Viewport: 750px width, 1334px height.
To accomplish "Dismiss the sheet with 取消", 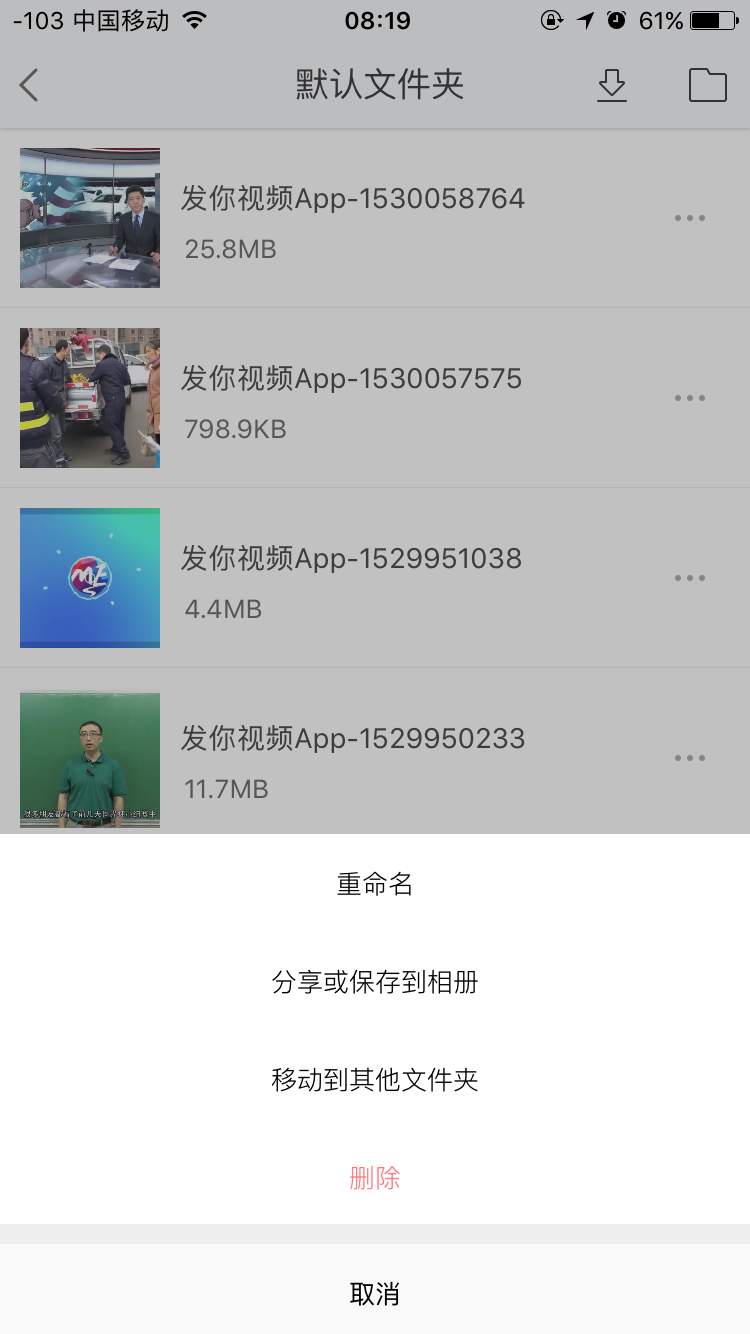I will (375, 1293).
